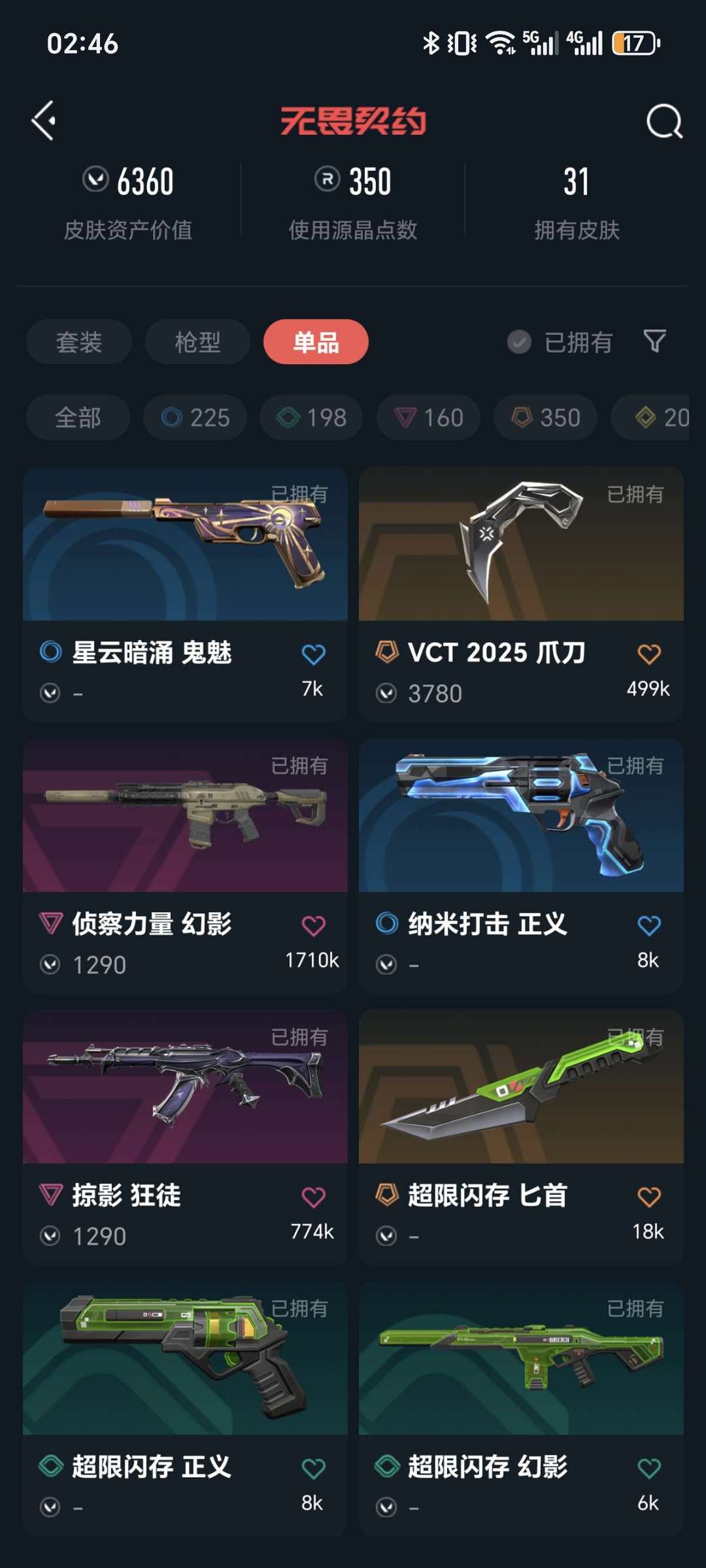Click the heart on 超限闪存 匕首
Image resolution: width=706 pixels, height=1568 pixels.
click(648, 1197)
